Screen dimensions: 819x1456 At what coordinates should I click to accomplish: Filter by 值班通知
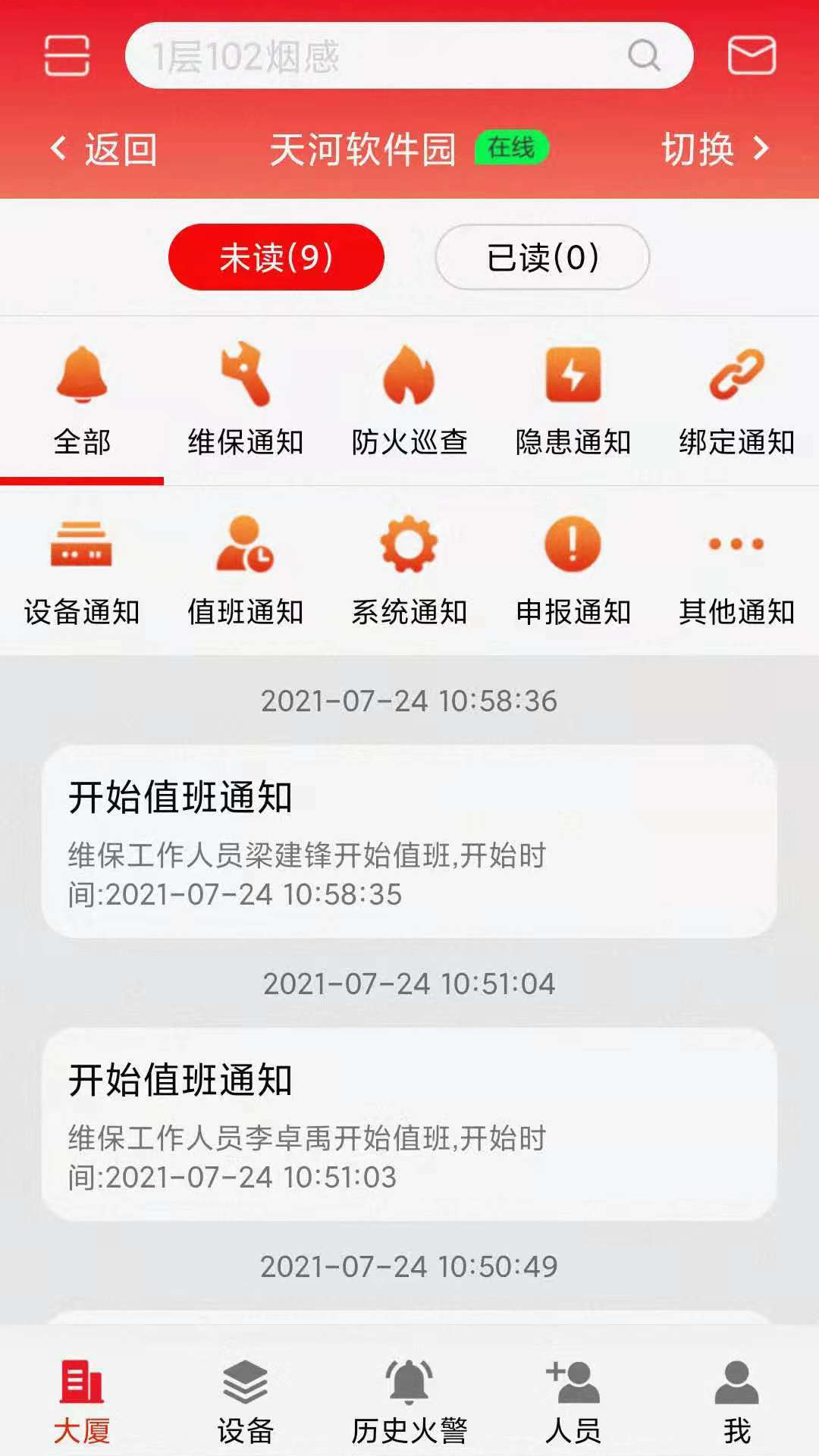coord(246,570)
